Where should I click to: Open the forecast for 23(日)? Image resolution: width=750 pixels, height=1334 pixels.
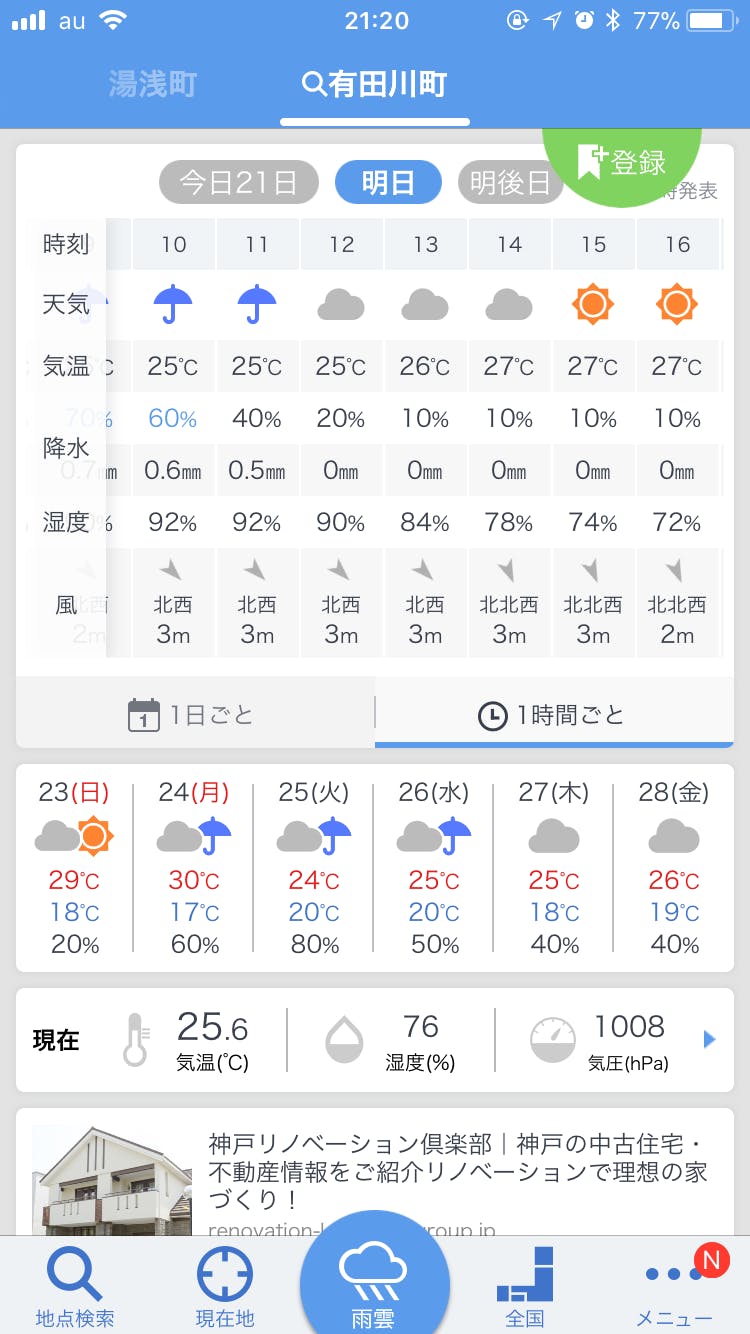coord(75,867)
